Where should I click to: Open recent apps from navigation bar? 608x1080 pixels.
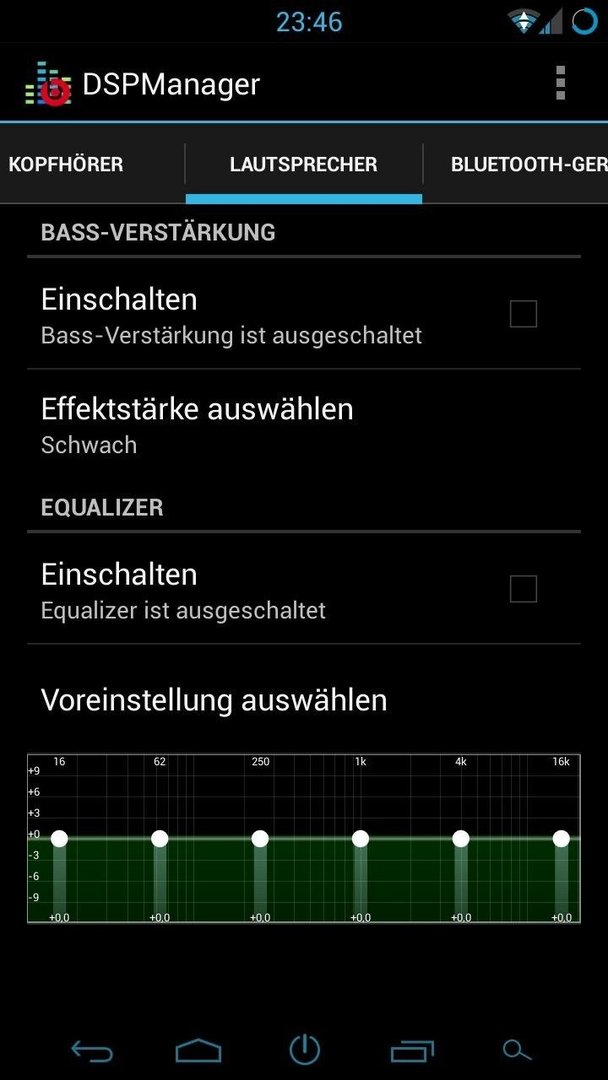[x=412, y=1051]
